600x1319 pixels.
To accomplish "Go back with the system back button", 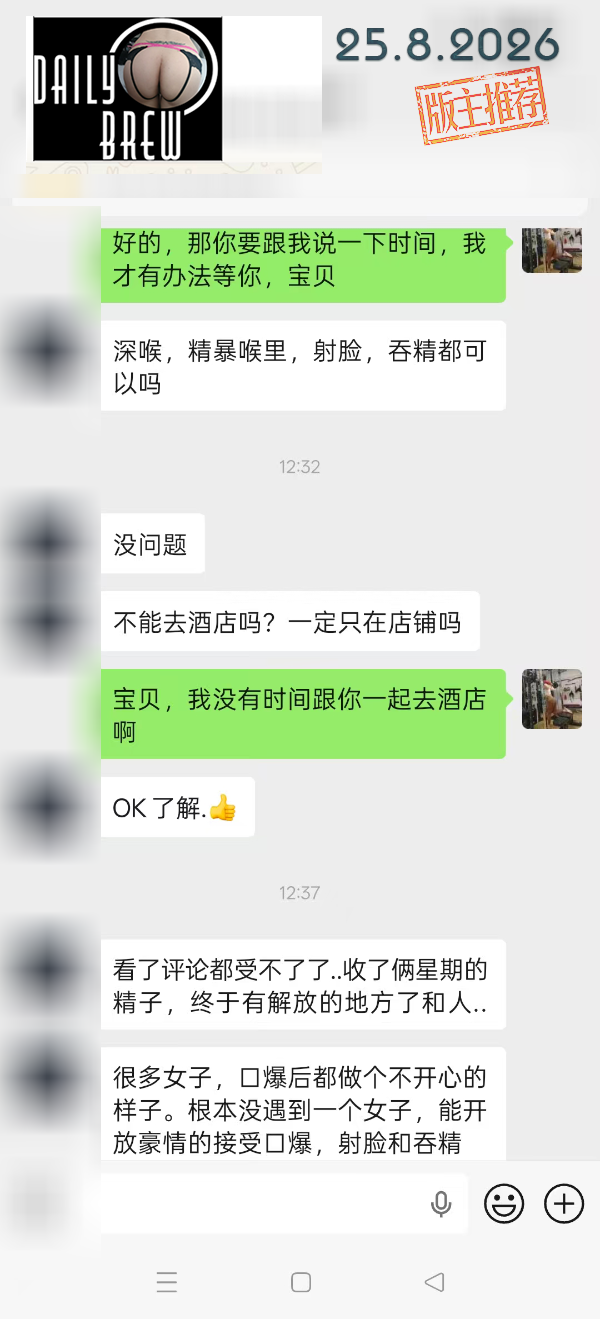I will point(434,1282).
